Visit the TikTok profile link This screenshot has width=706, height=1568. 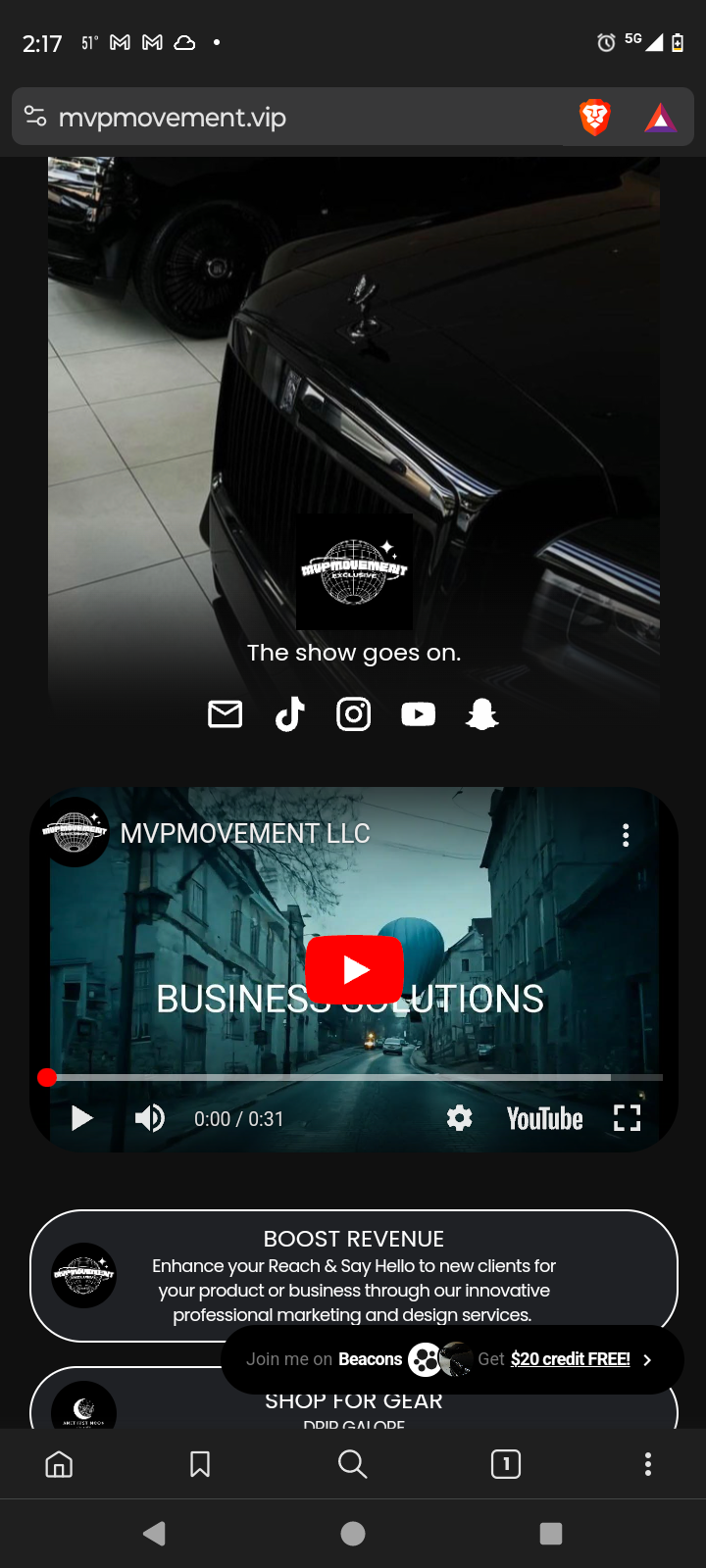289,714
